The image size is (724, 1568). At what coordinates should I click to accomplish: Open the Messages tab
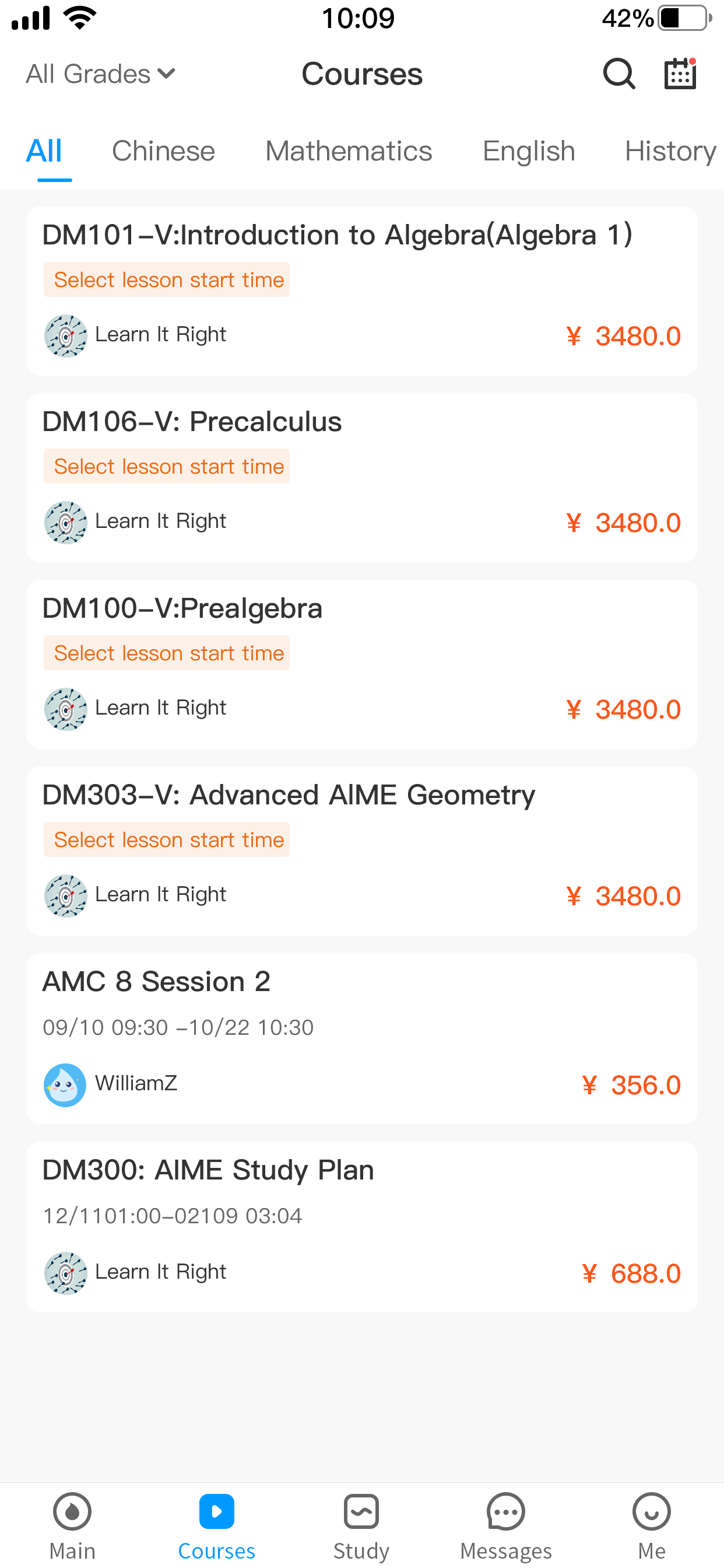click(506, 1526)
